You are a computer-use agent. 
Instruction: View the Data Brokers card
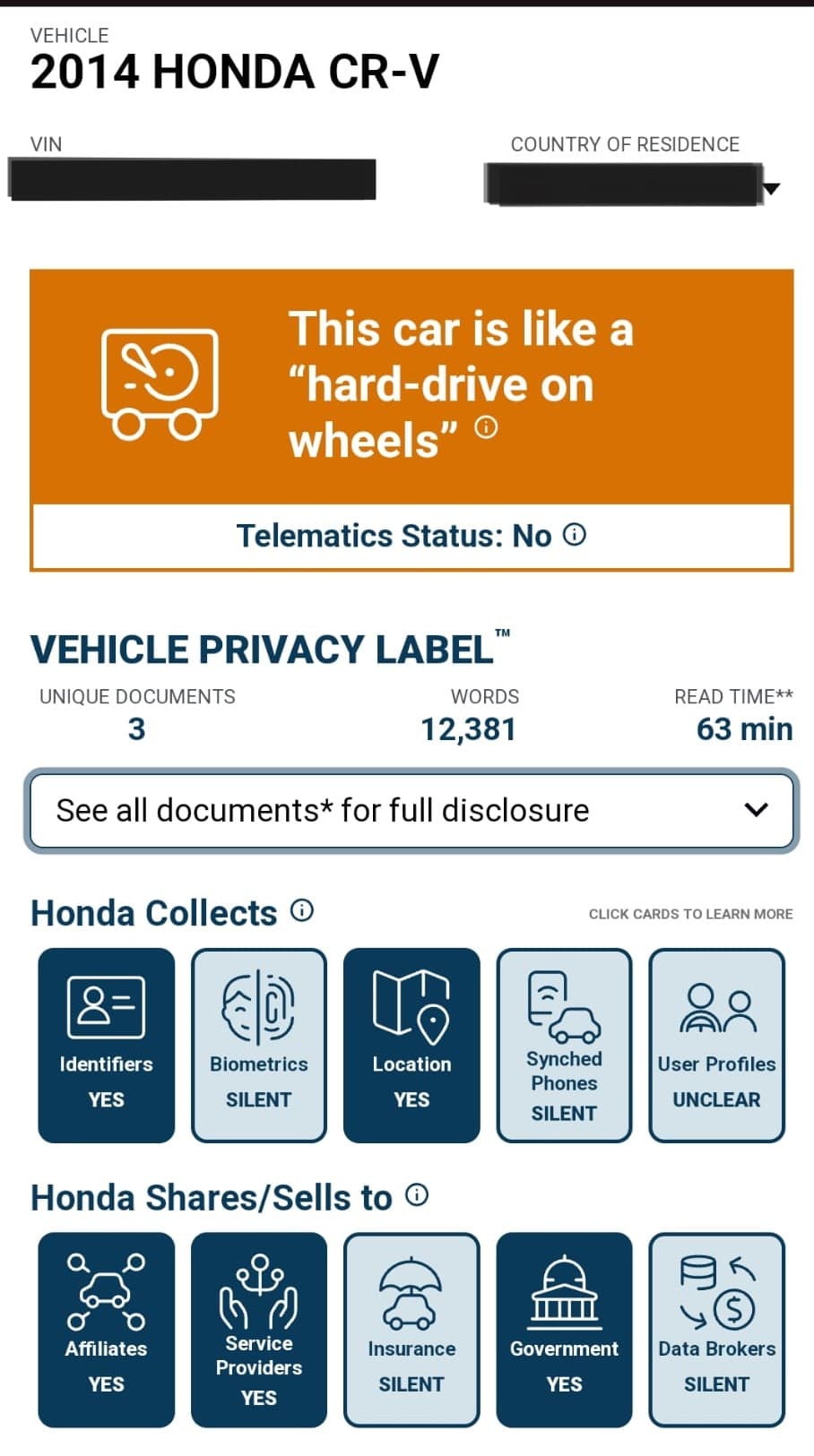[716, 1330]
